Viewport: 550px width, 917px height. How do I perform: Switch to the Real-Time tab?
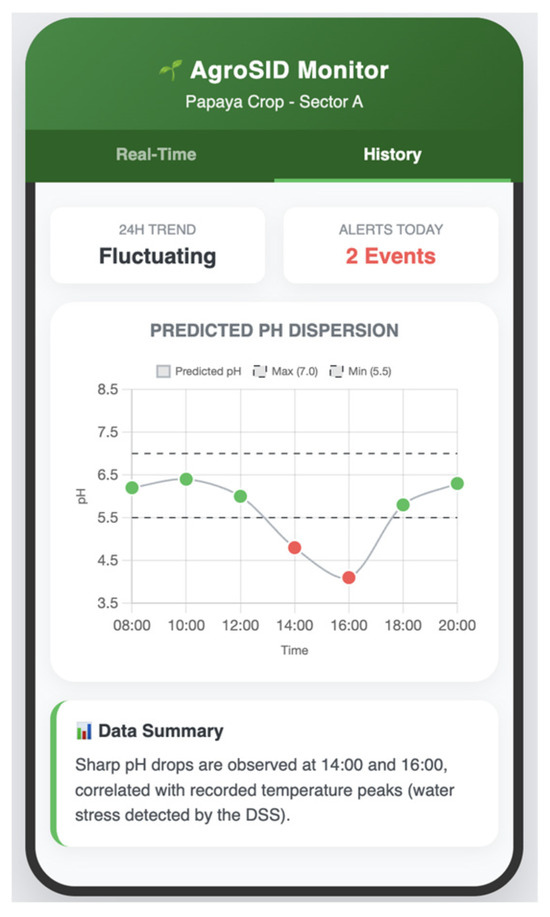156,154
